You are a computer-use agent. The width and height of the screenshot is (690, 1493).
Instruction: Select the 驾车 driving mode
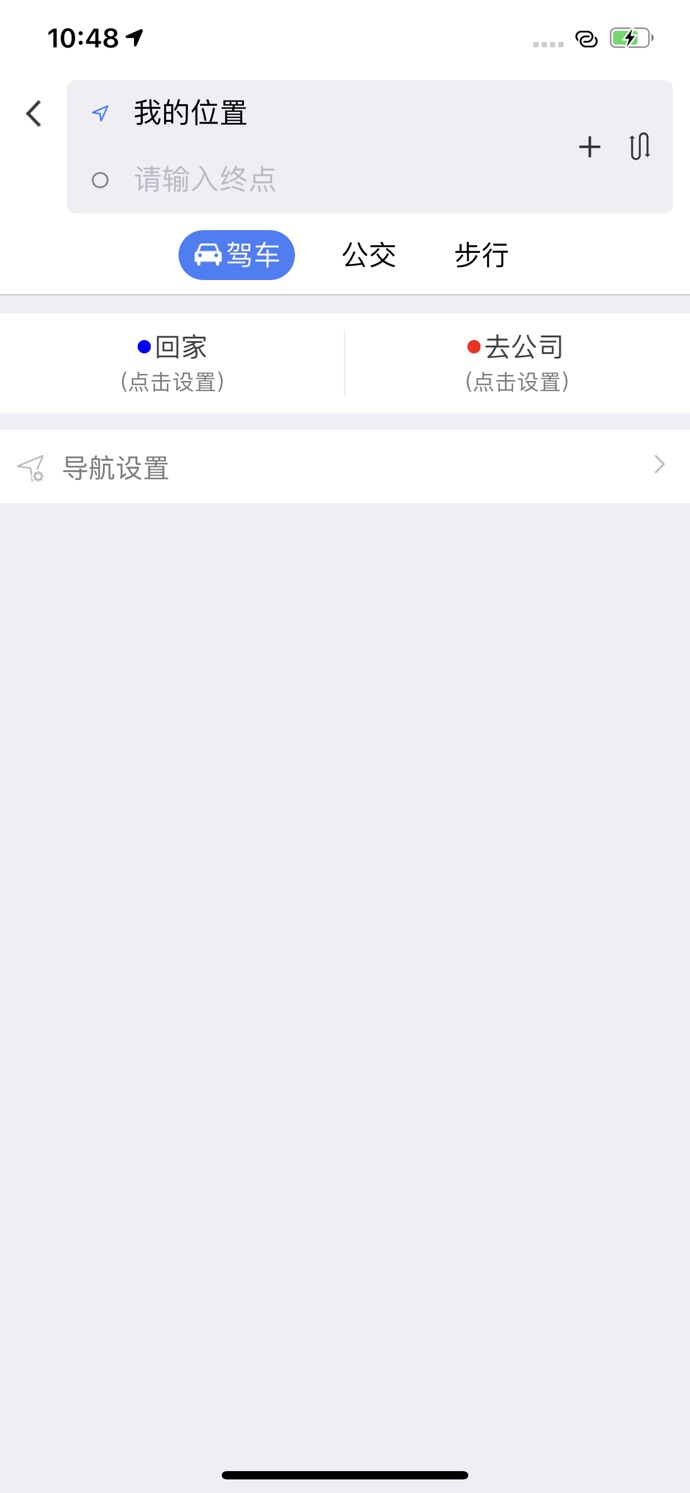click(237, 255)
